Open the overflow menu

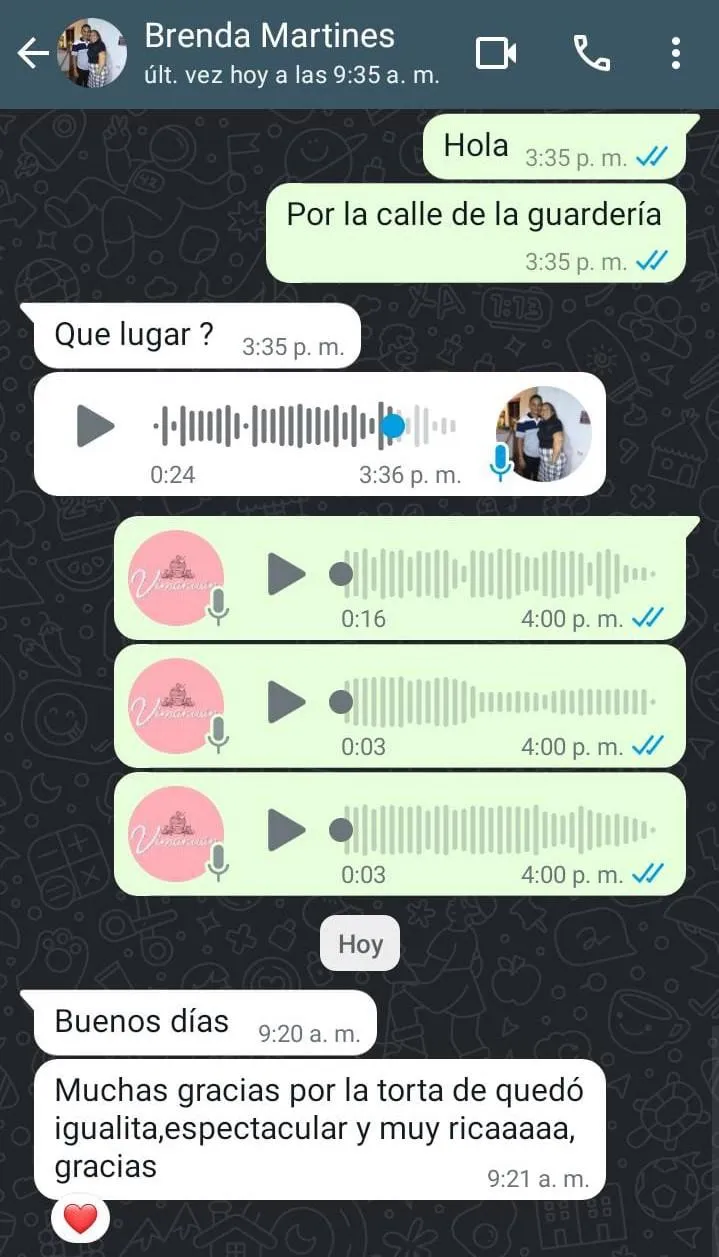point(676,53)
